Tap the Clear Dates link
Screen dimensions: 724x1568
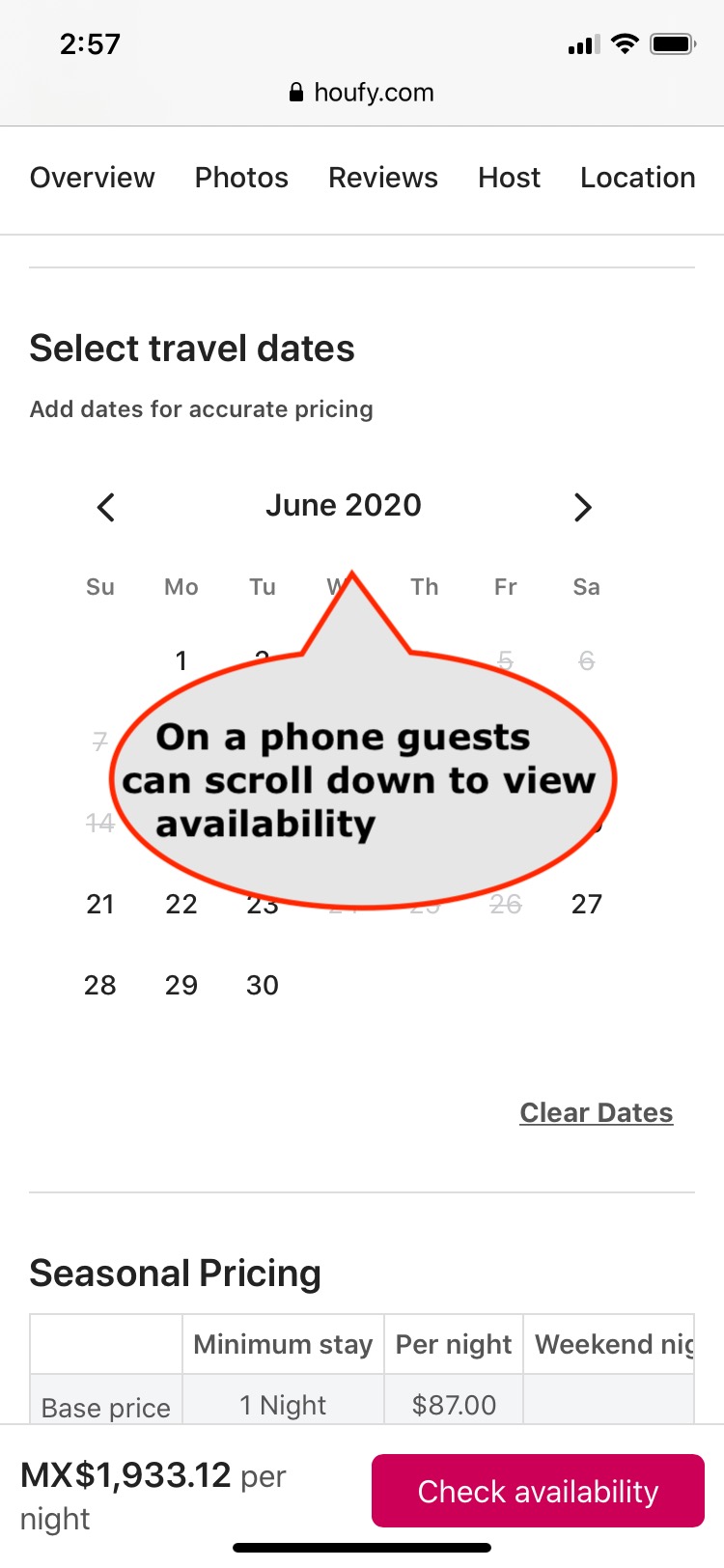[596, 1113]
